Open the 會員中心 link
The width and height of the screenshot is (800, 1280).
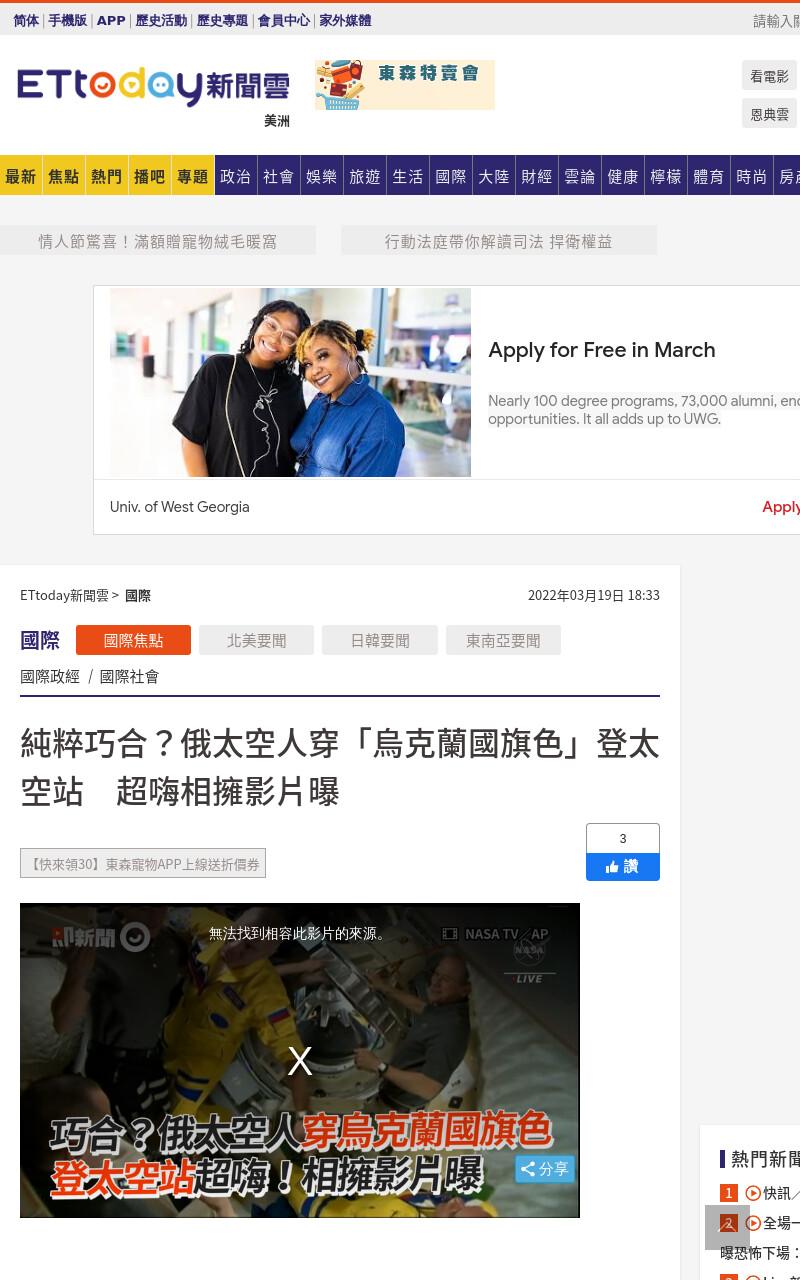point(284,20)
